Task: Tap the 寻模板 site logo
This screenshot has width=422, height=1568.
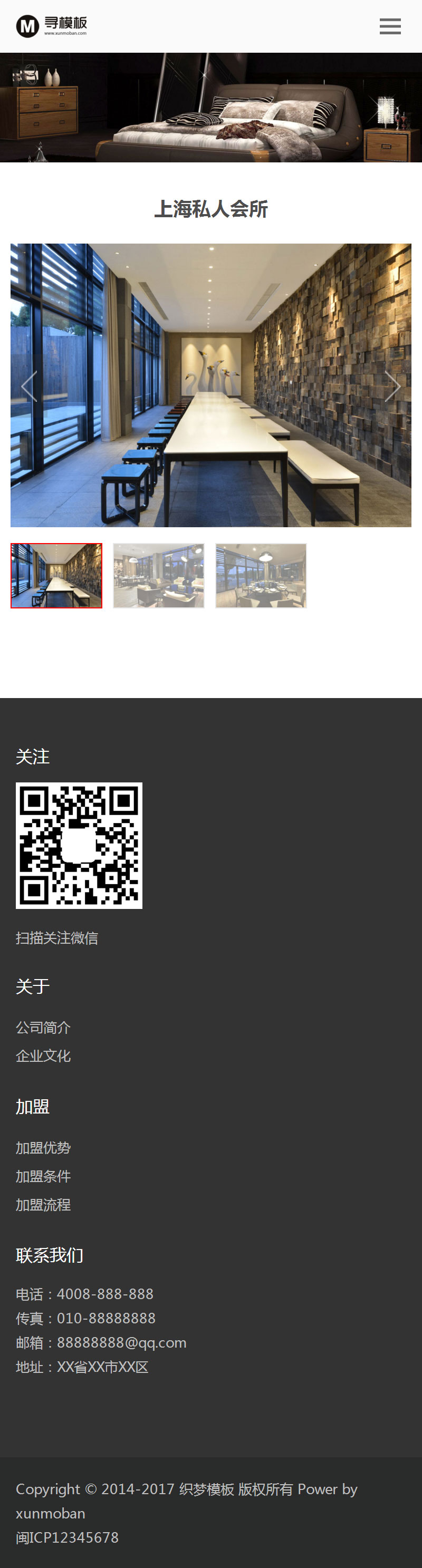Action: coord(52,25)
